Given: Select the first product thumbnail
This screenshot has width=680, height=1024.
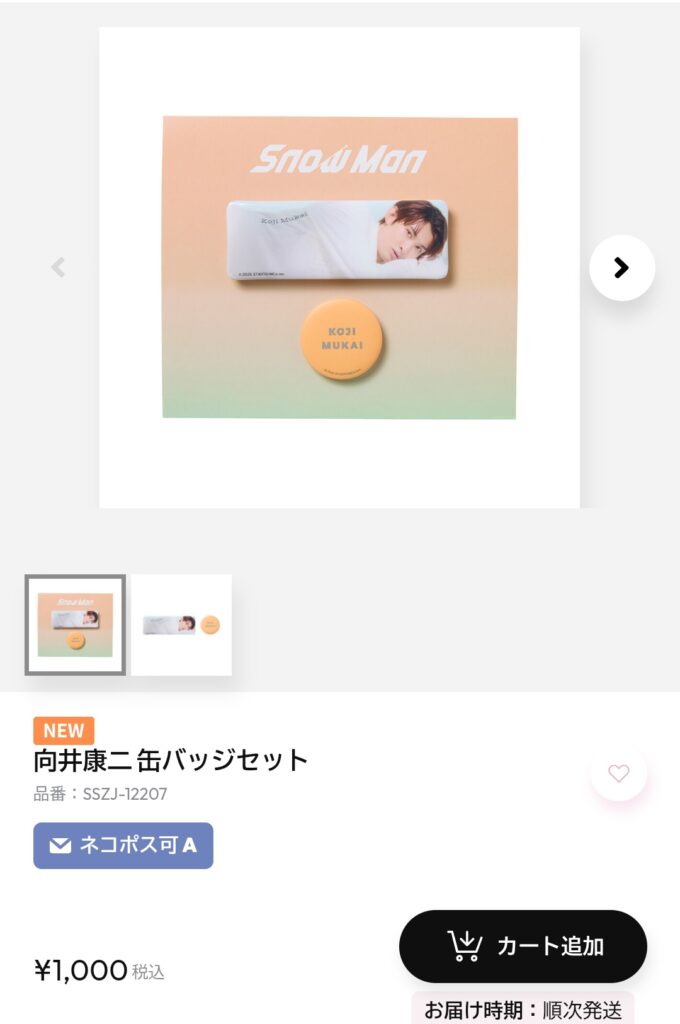Looking at the screenshot, I should tap(75, 625).
